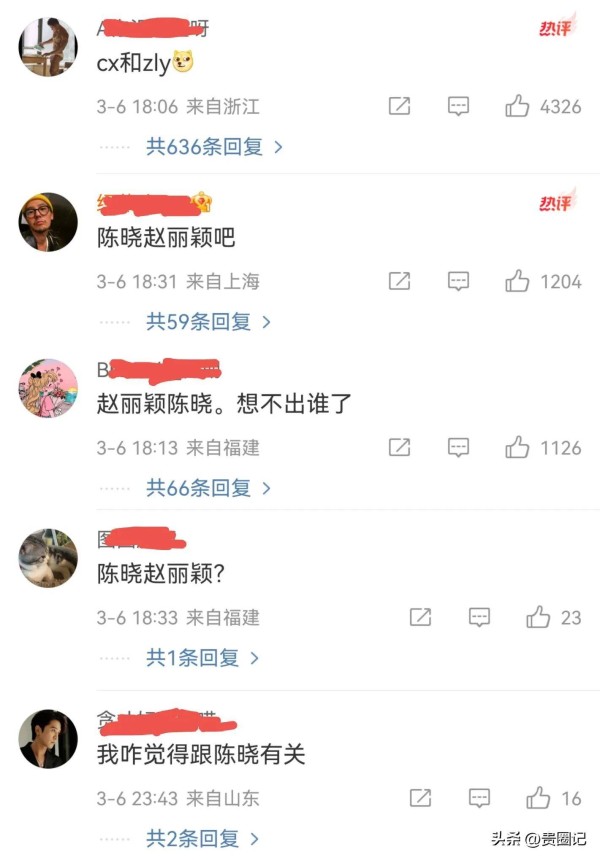Open the avatar of the "cx和zly" commenter

coord(48,48)
